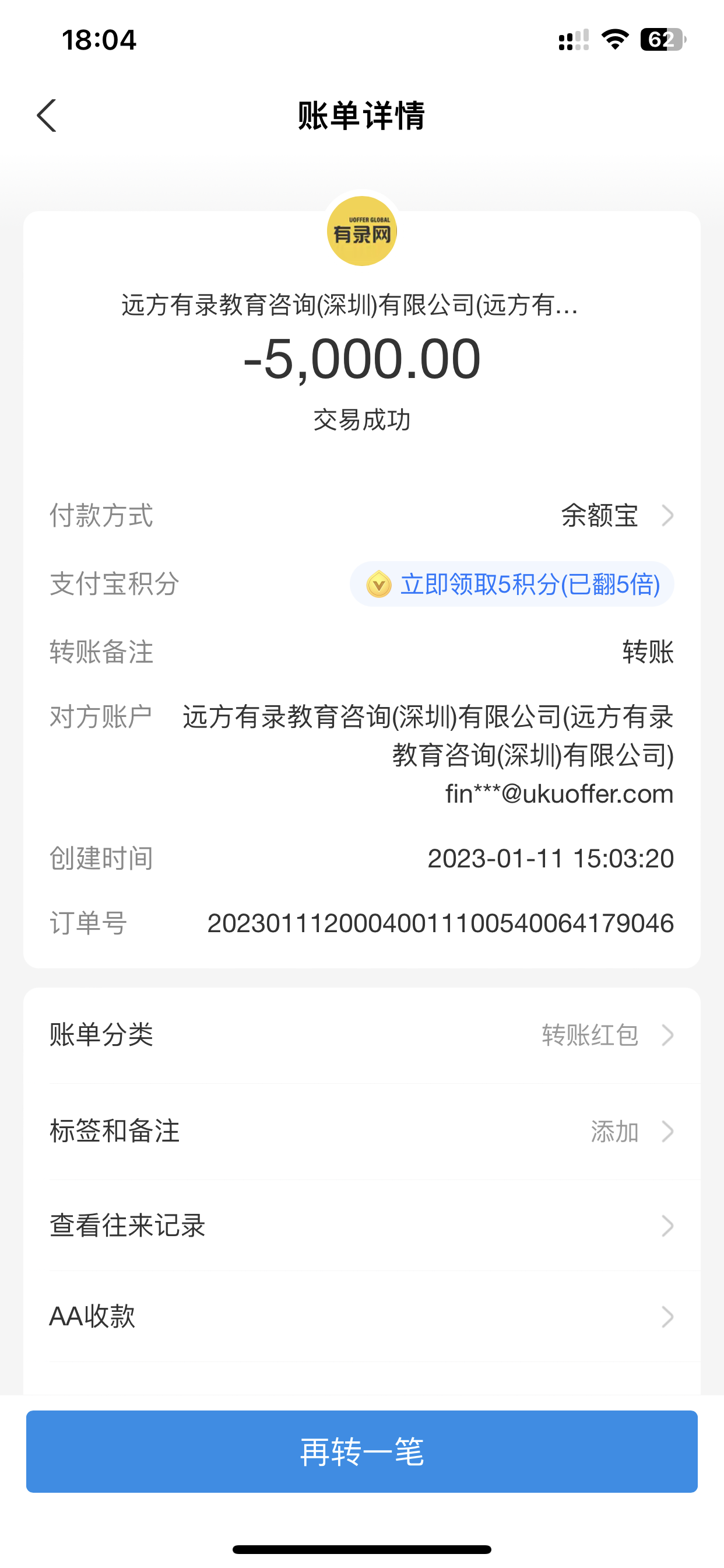Viewport: 724px width, 1568px height.
Task: Tap 再转一笔 to transfer again
Action: [x=361, y=1452]
